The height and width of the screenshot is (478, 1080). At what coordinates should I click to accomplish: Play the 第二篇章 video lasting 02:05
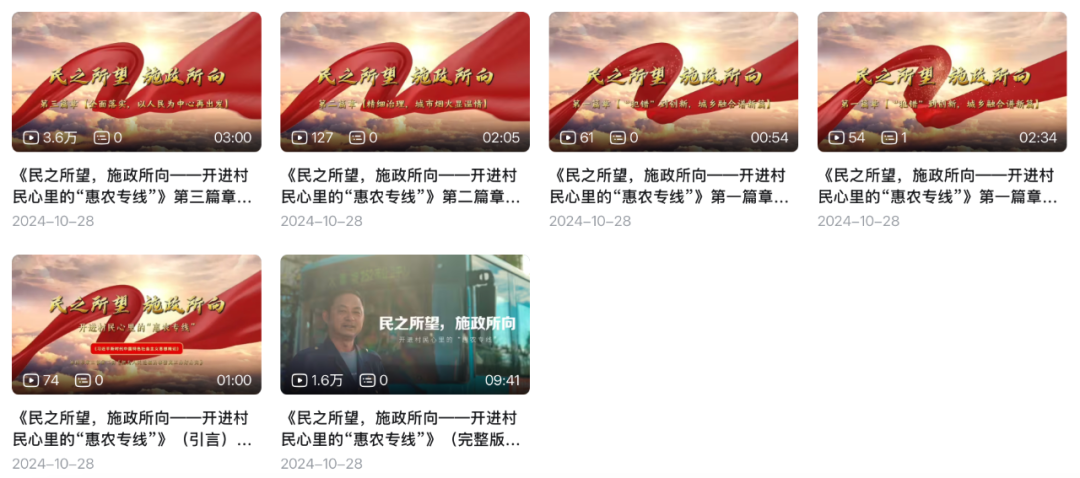point(405,82)
